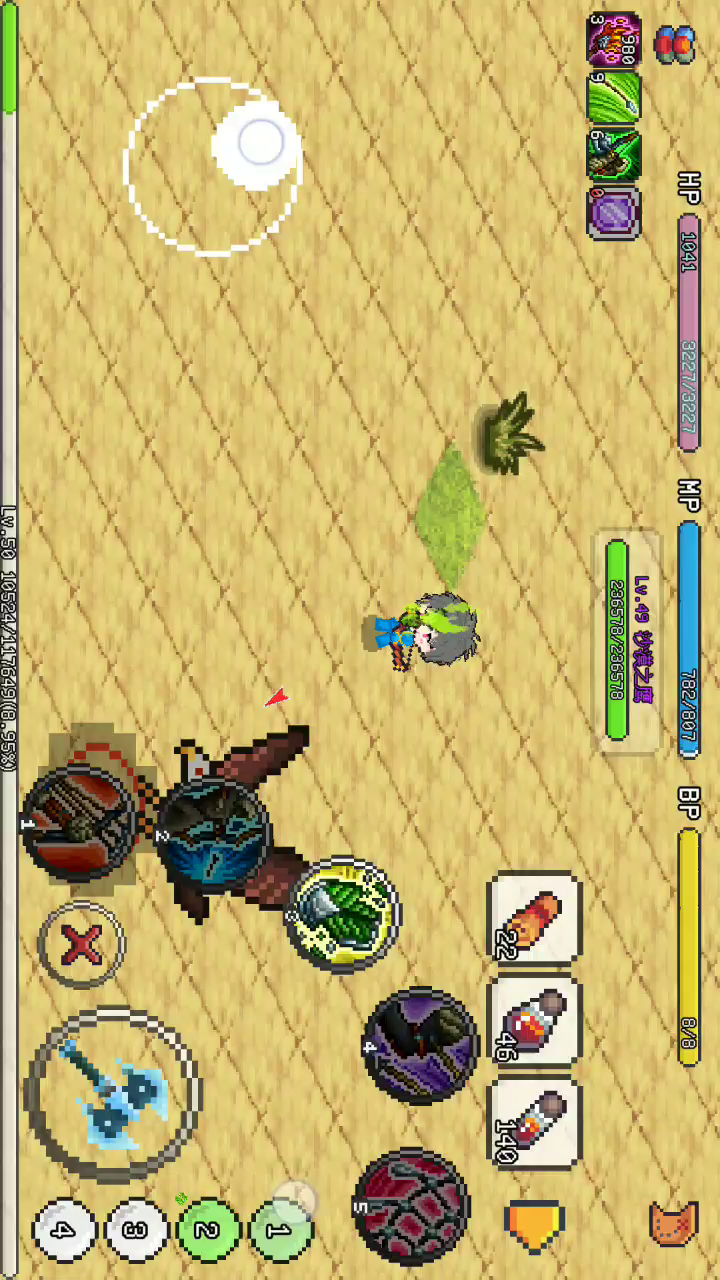Tap the red and blue orbs icon

674,46
